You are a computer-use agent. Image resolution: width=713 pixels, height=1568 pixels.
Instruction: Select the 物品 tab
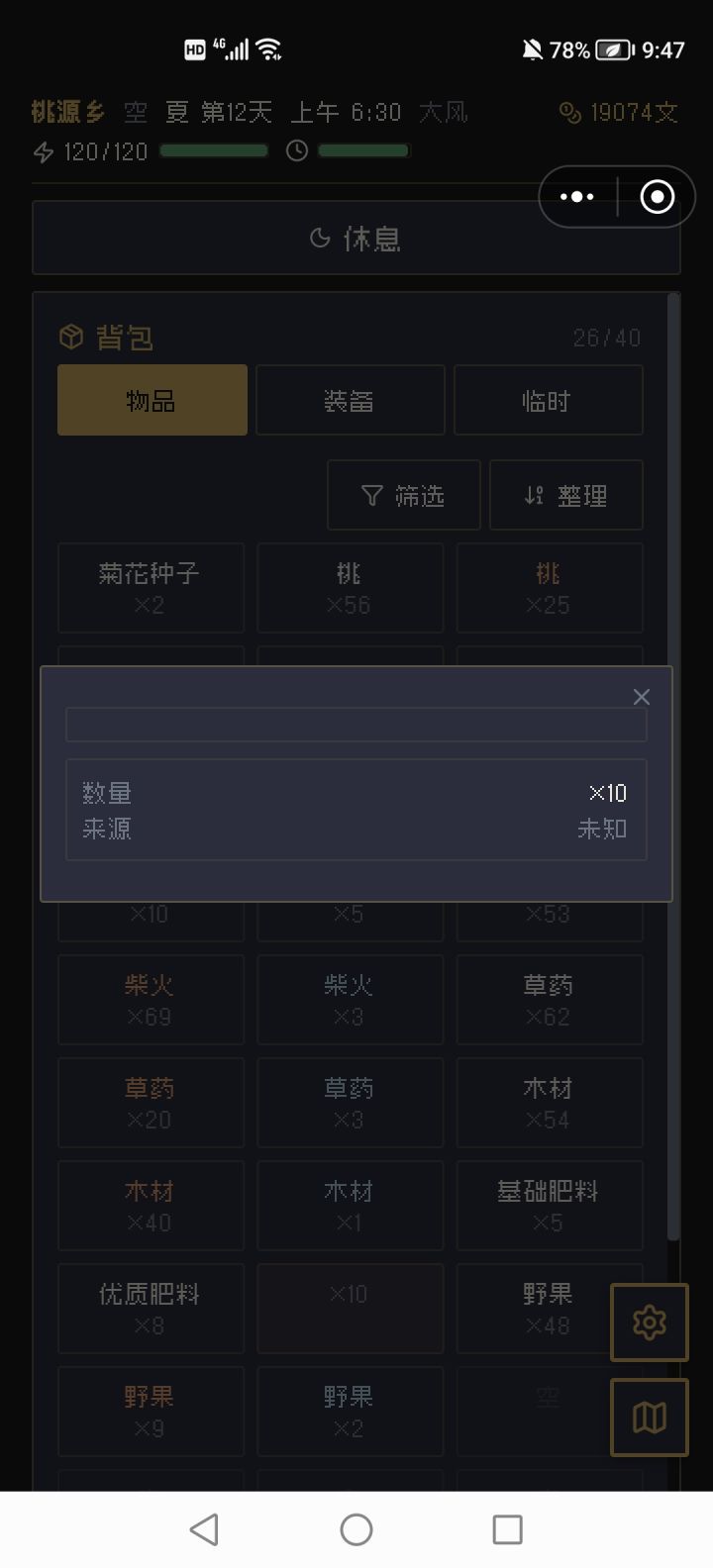pyautogui.click(x=152, y=399)
